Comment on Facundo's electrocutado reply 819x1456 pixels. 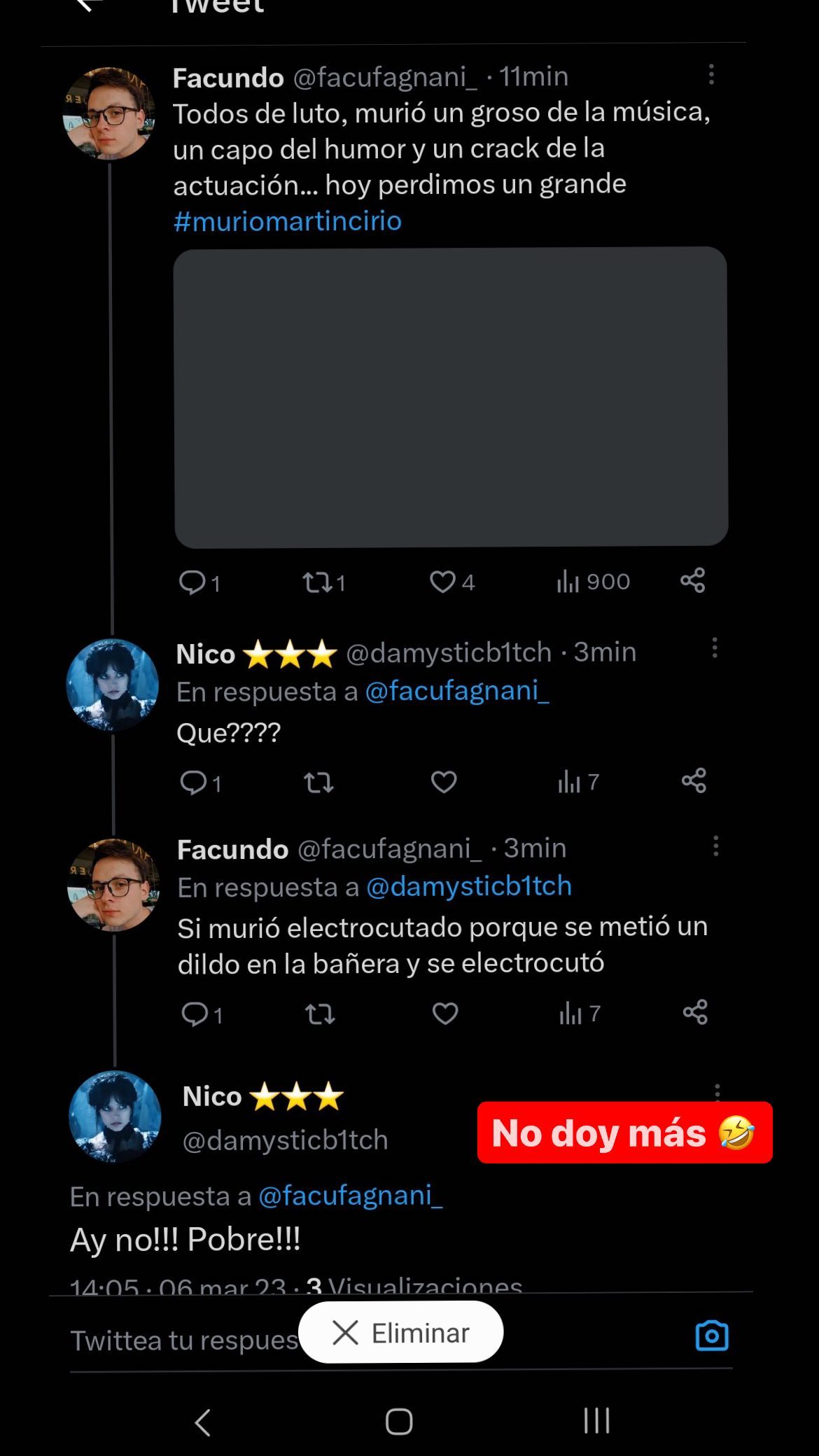coord(195,1014)
